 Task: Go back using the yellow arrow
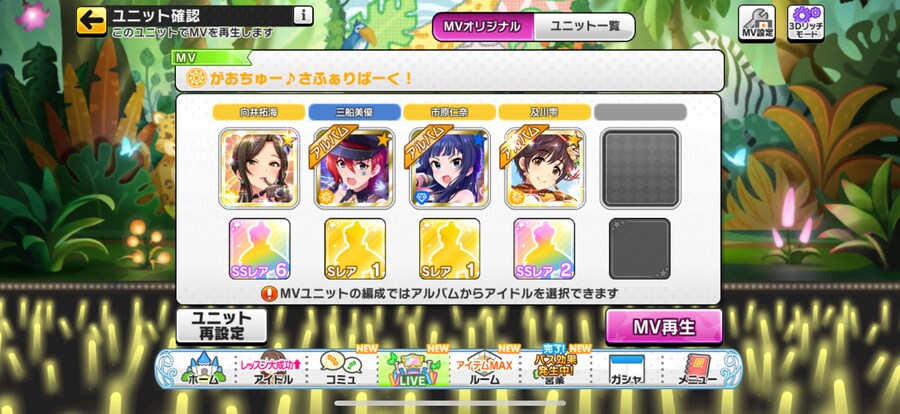[x=92, y=18]
